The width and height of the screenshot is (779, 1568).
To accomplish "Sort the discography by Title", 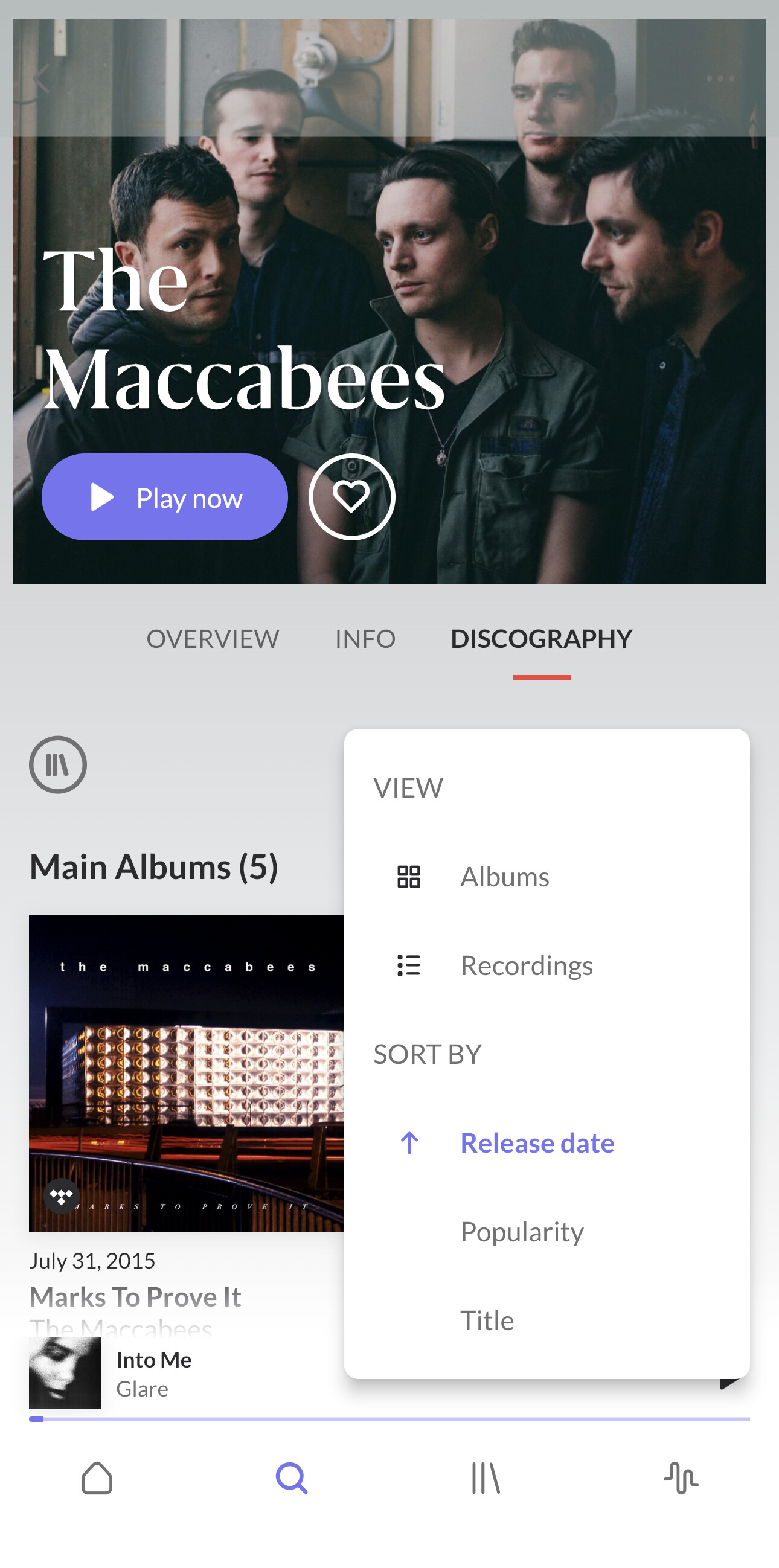I will point(487,1321).
